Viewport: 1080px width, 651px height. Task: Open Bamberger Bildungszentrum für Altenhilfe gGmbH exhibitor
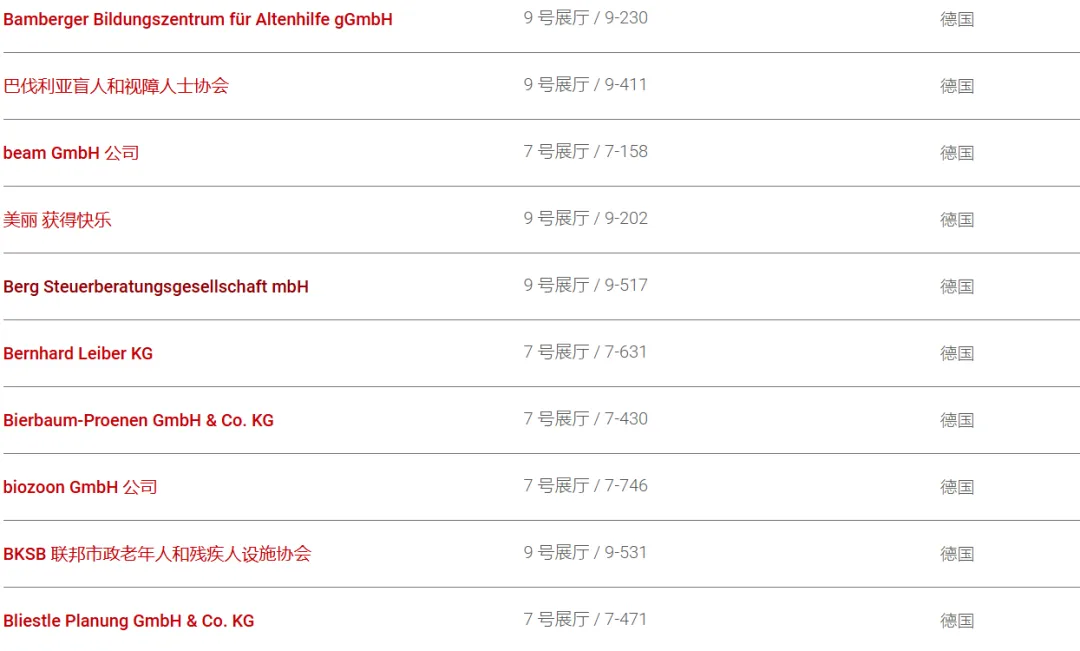pos(198,19)
